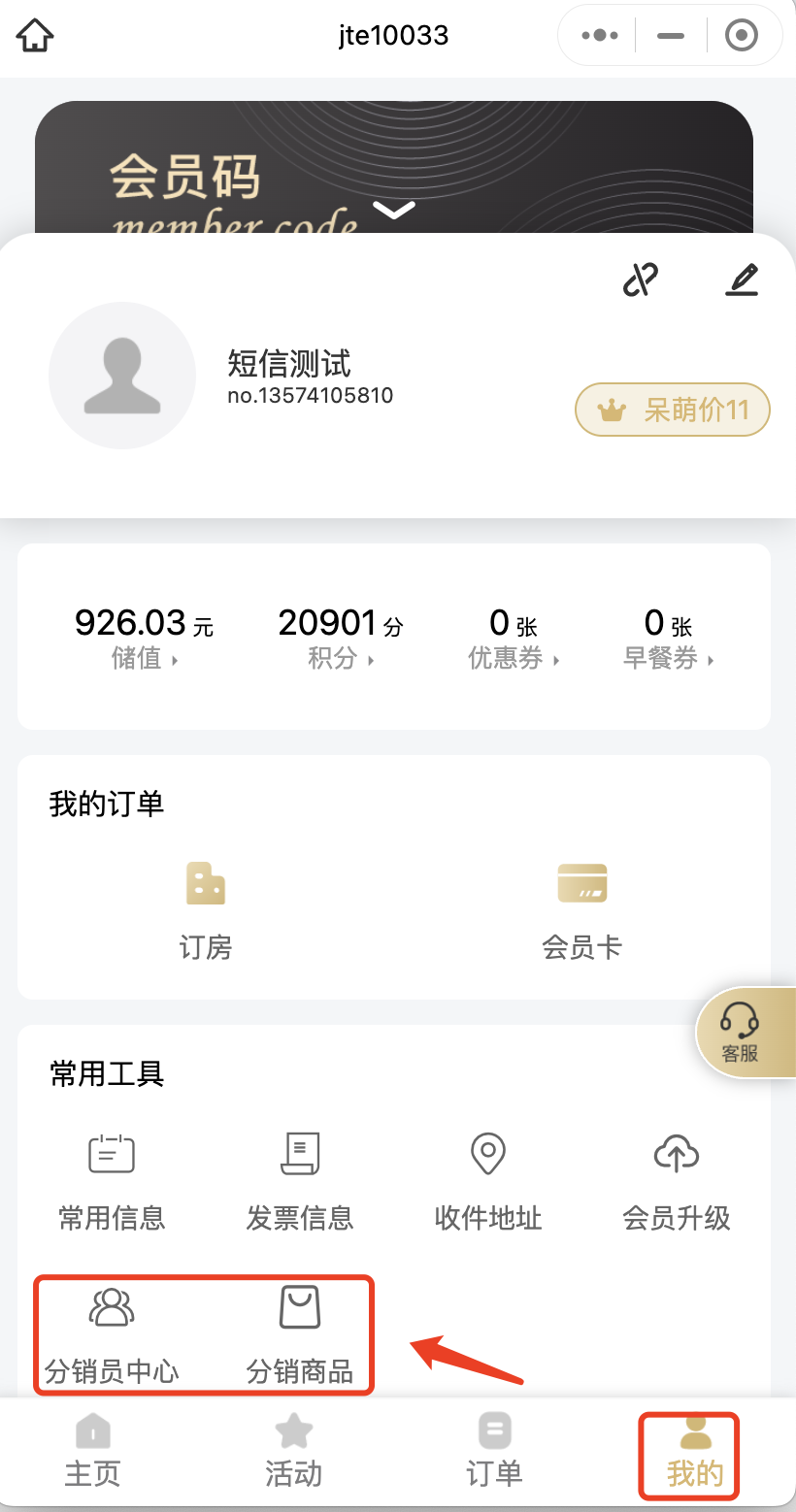Open the mini program more-options menu

pyautogui.click(x=599, y=36)
